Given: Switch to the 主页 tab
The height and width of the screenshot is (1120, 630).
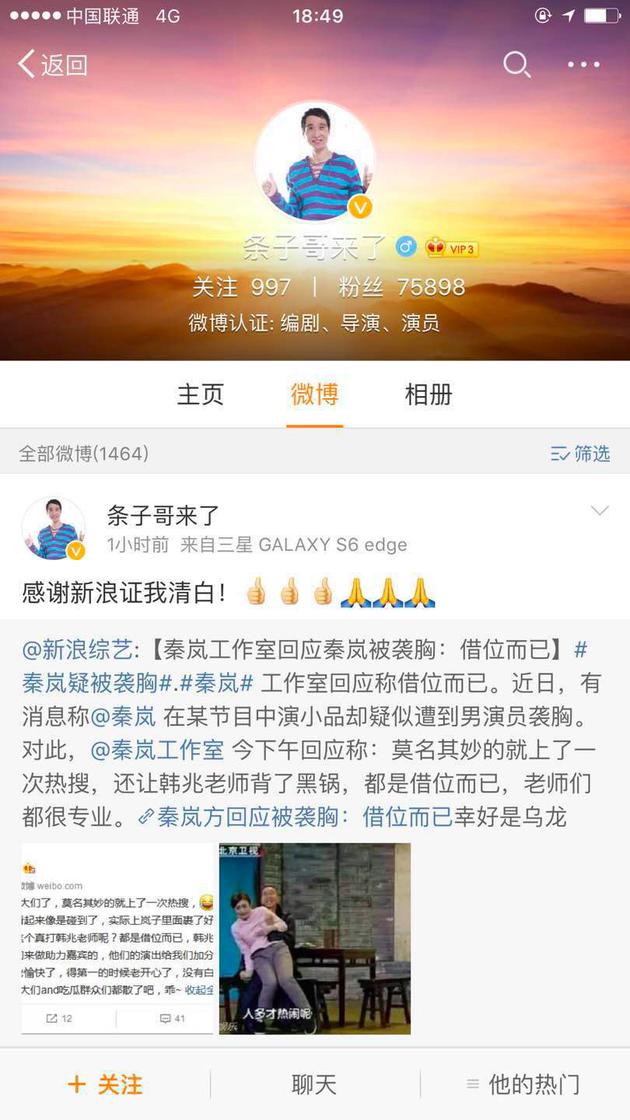Looking at the screenshot, I should [201, 394].
